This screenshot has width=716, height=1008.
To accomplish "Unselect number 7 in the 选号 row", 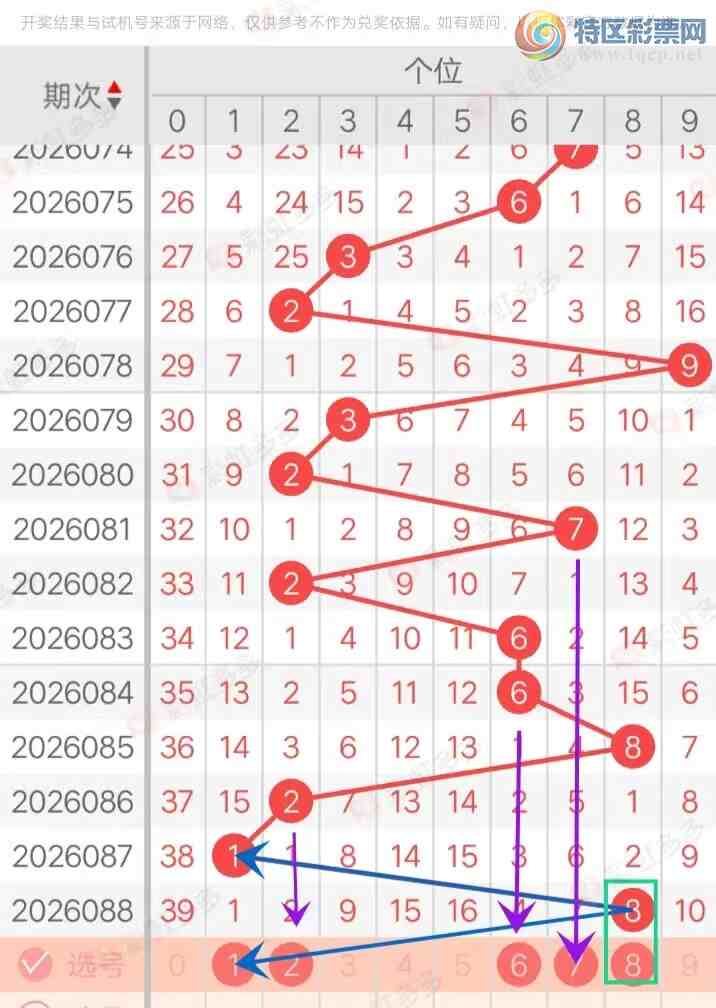I will 575,965.
